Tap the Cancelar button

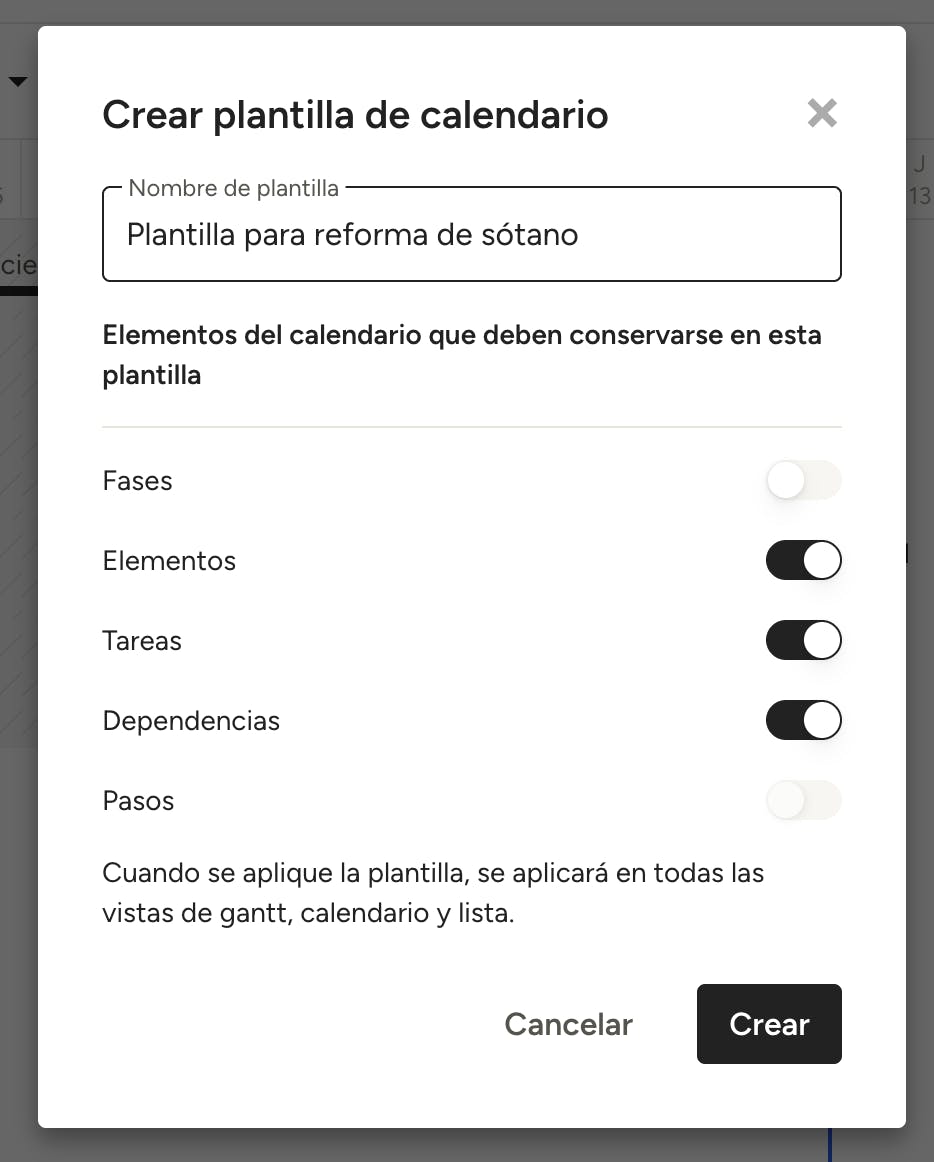(x=568, y=1024)
